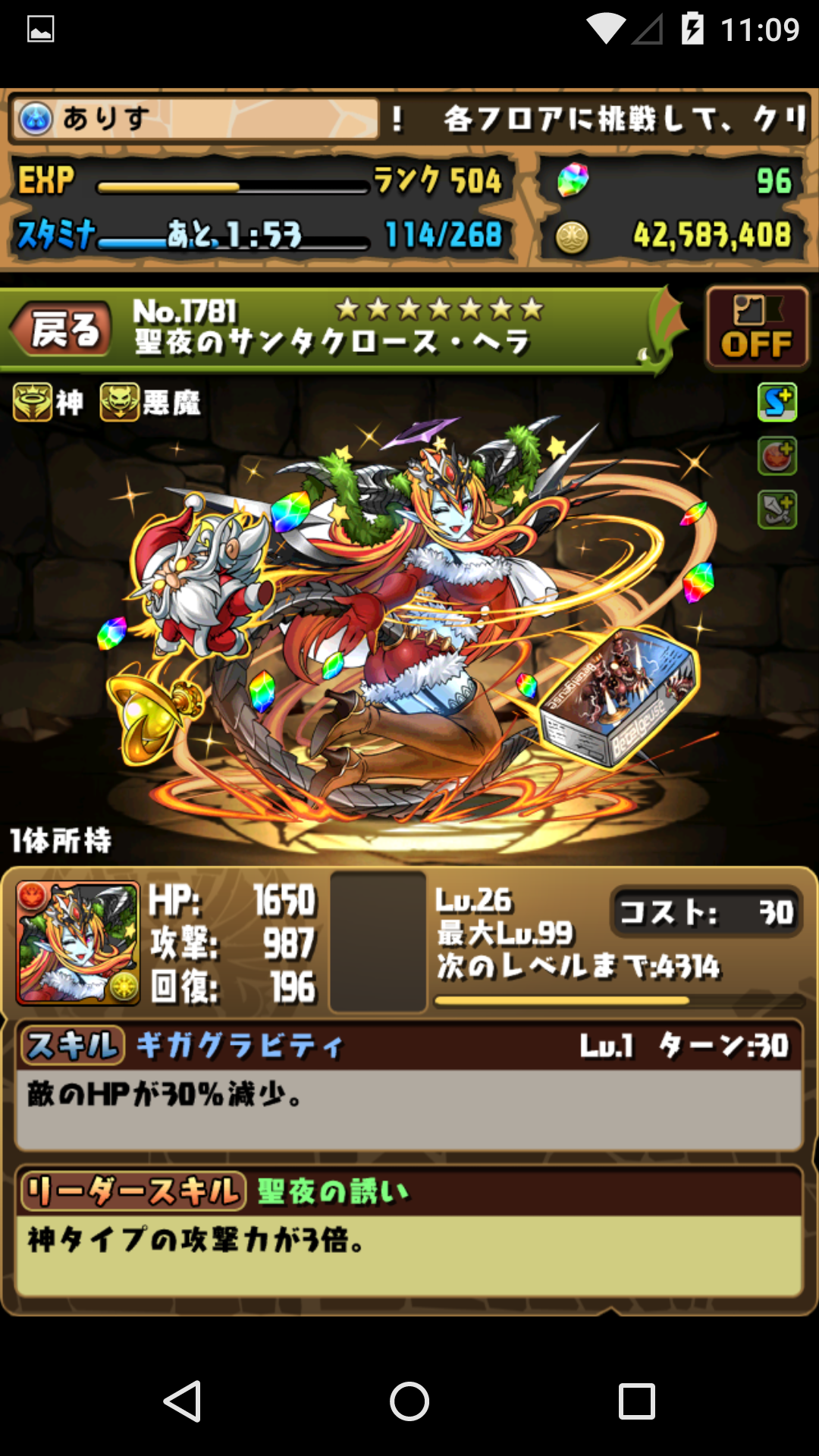The height and width of the screenshot is (1456, 819).
Task: Go back with the system back button
Action: tap(183, 1401)
